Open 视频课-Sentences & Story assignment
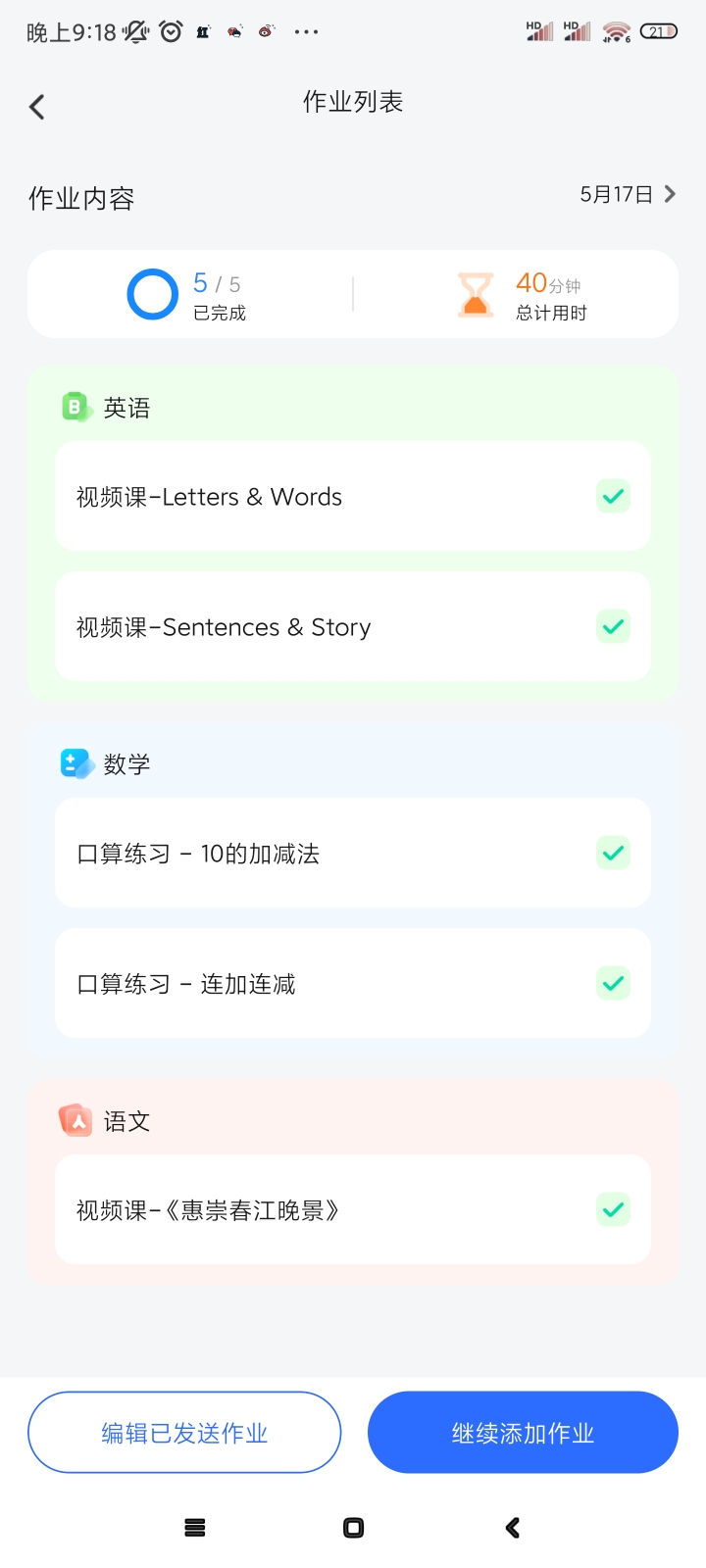The image size is (706, 1568). 353,626
